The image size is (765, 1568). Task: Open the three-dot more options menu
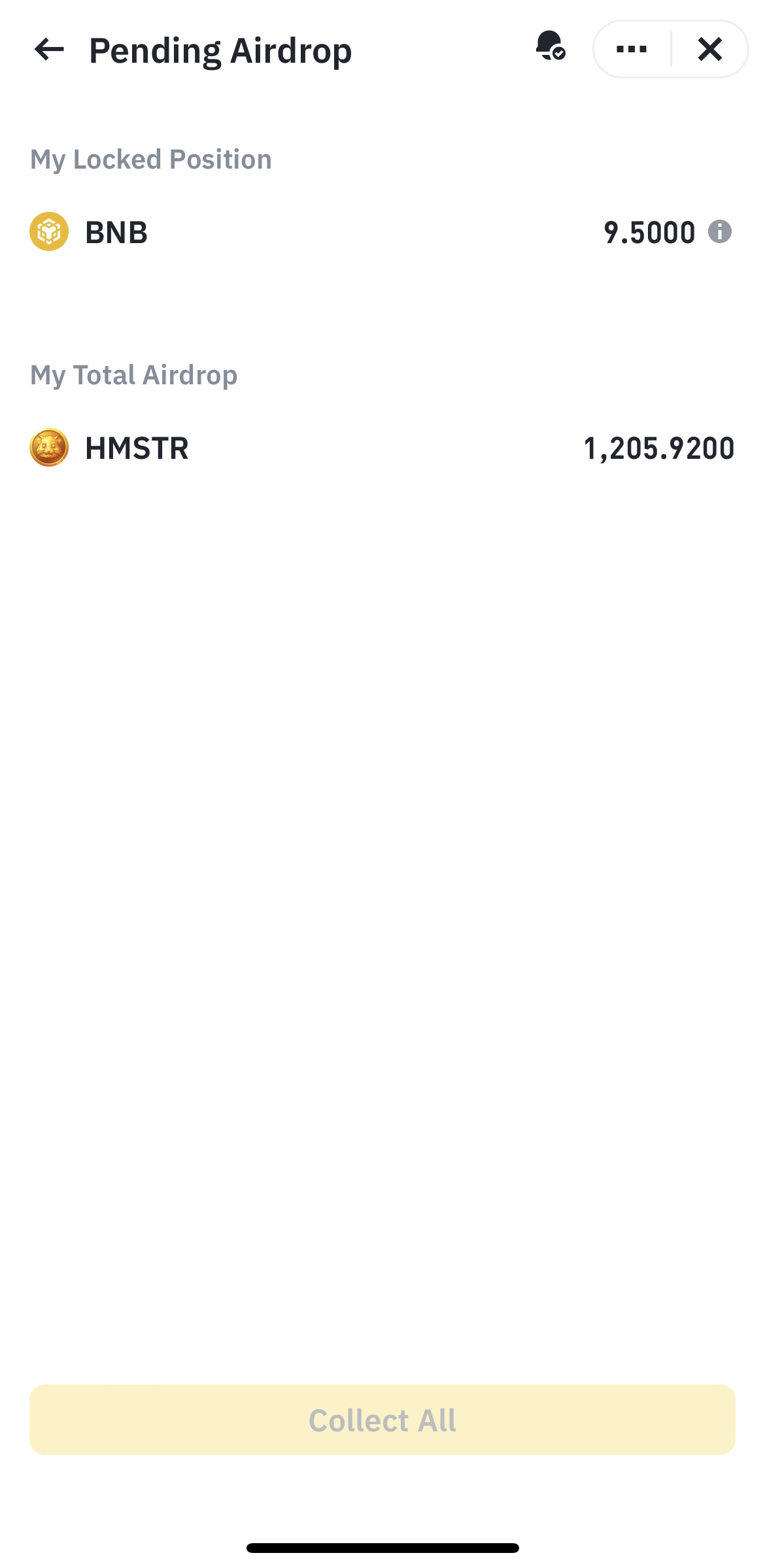[632, 50]
